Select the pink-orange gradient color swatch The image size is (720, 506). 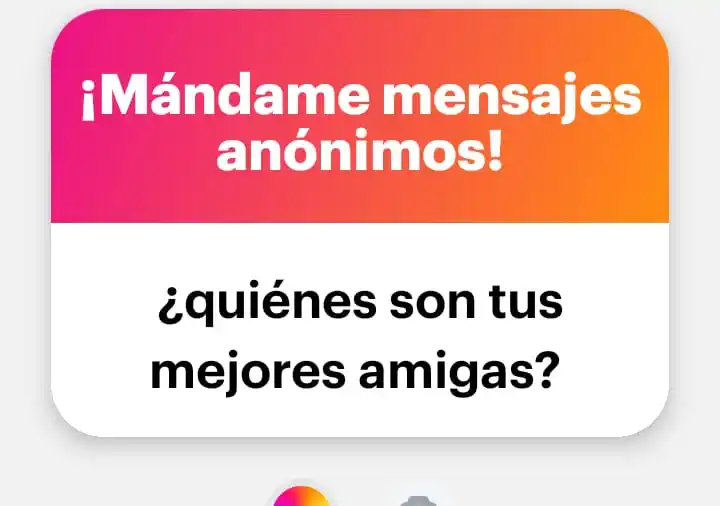(x=301, y=497)
